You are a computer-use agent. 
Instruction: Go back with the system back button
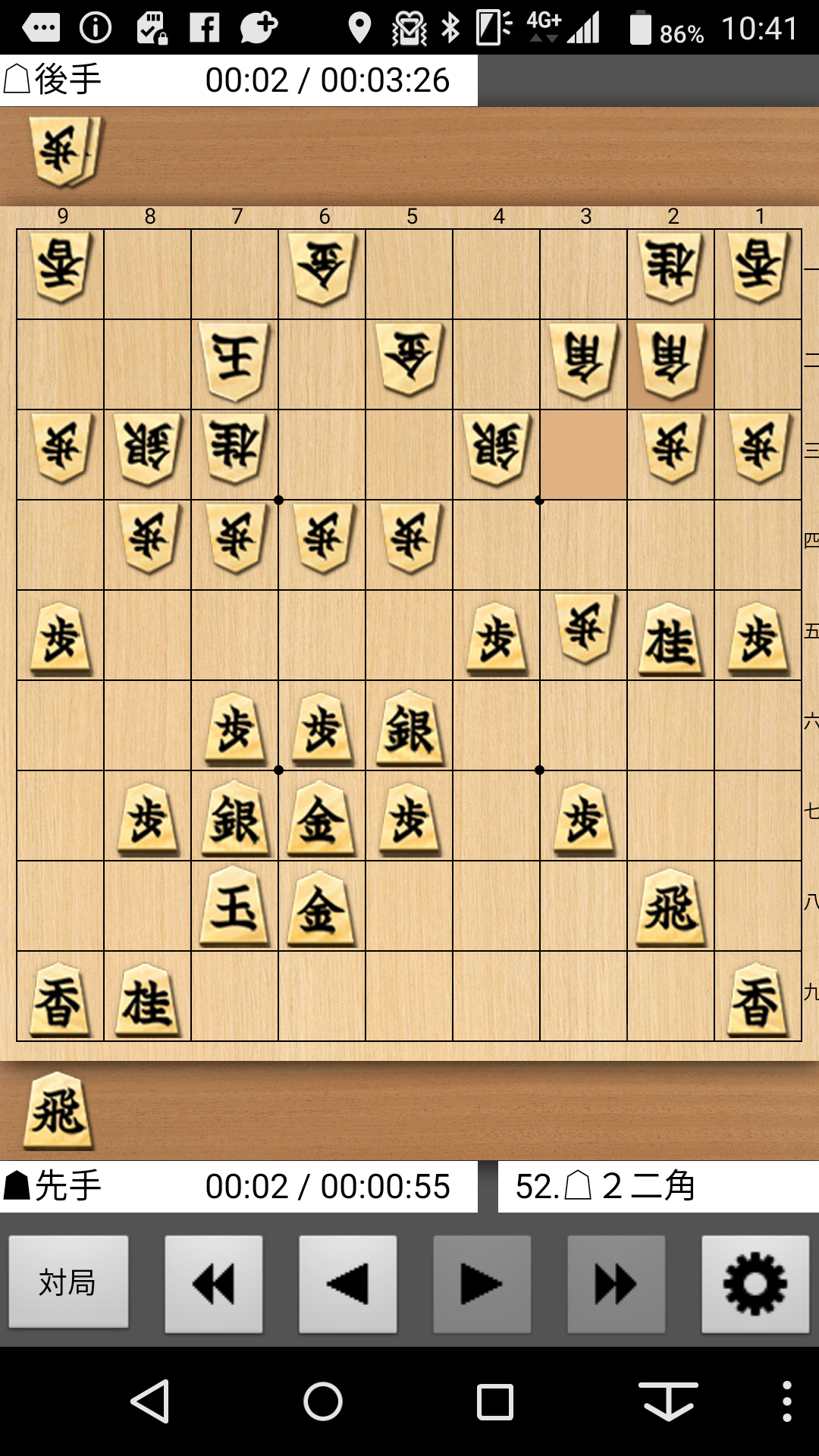tap(150, 1401)
